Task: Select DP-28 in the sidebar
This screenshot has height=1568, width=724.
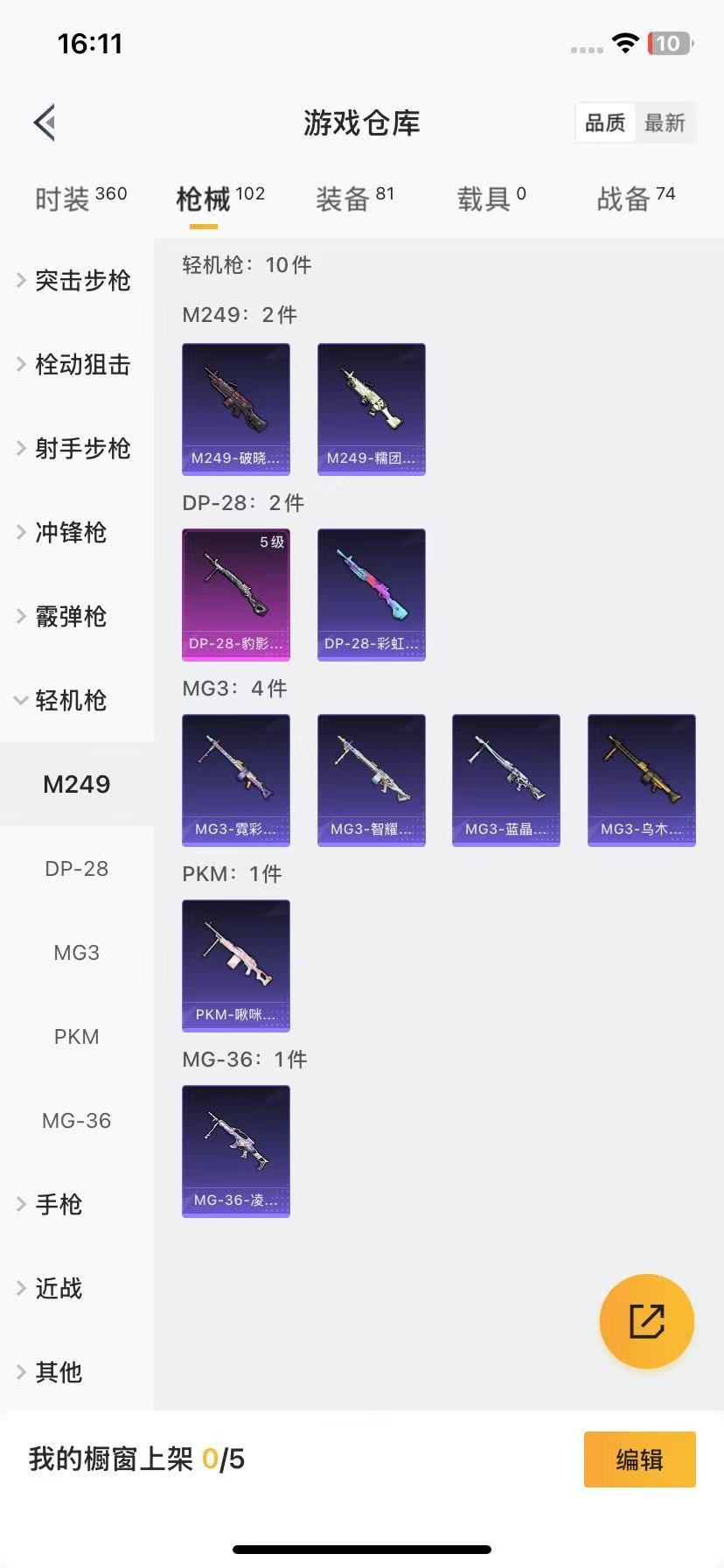Action: point(77,868)
